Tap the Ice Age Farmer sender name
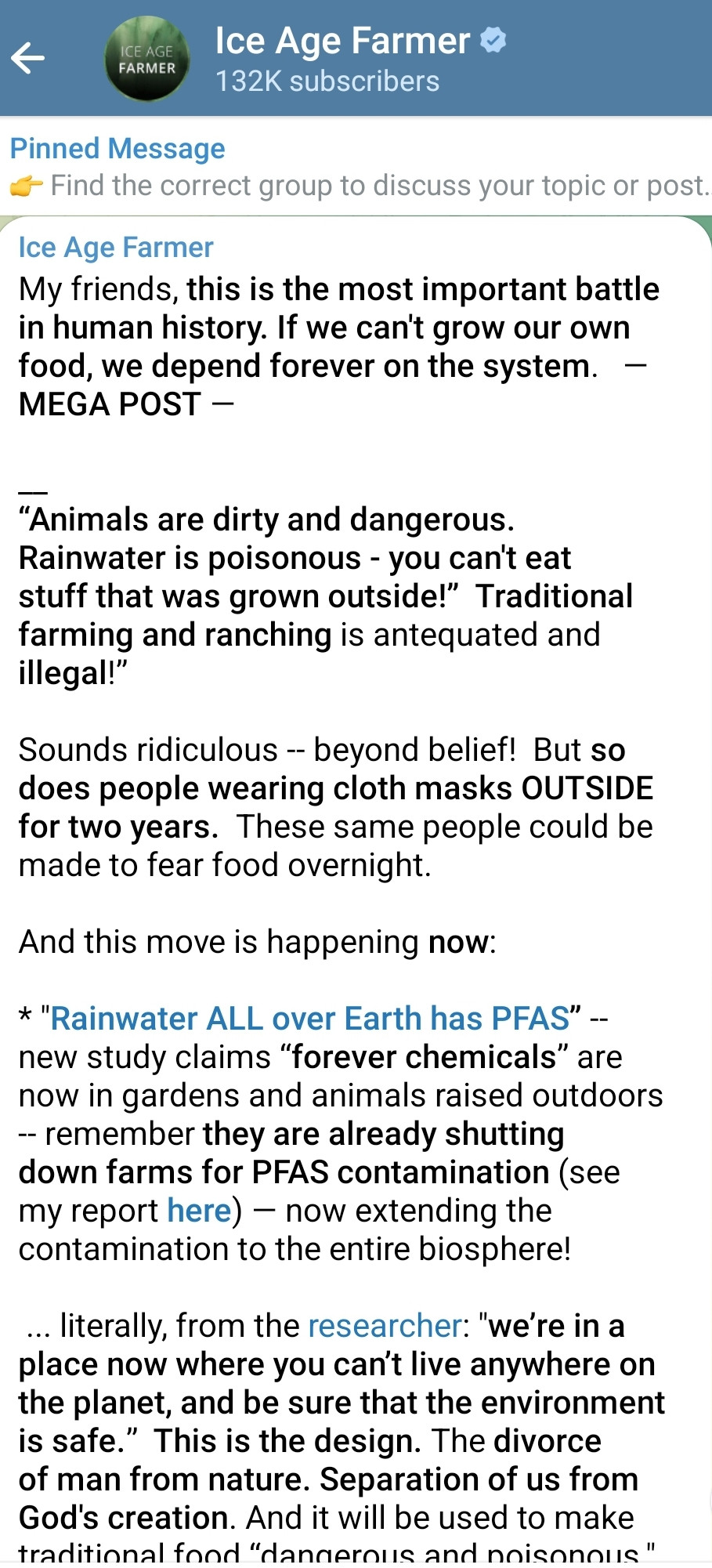712x1568 pixels. click(x=115, y=248)
